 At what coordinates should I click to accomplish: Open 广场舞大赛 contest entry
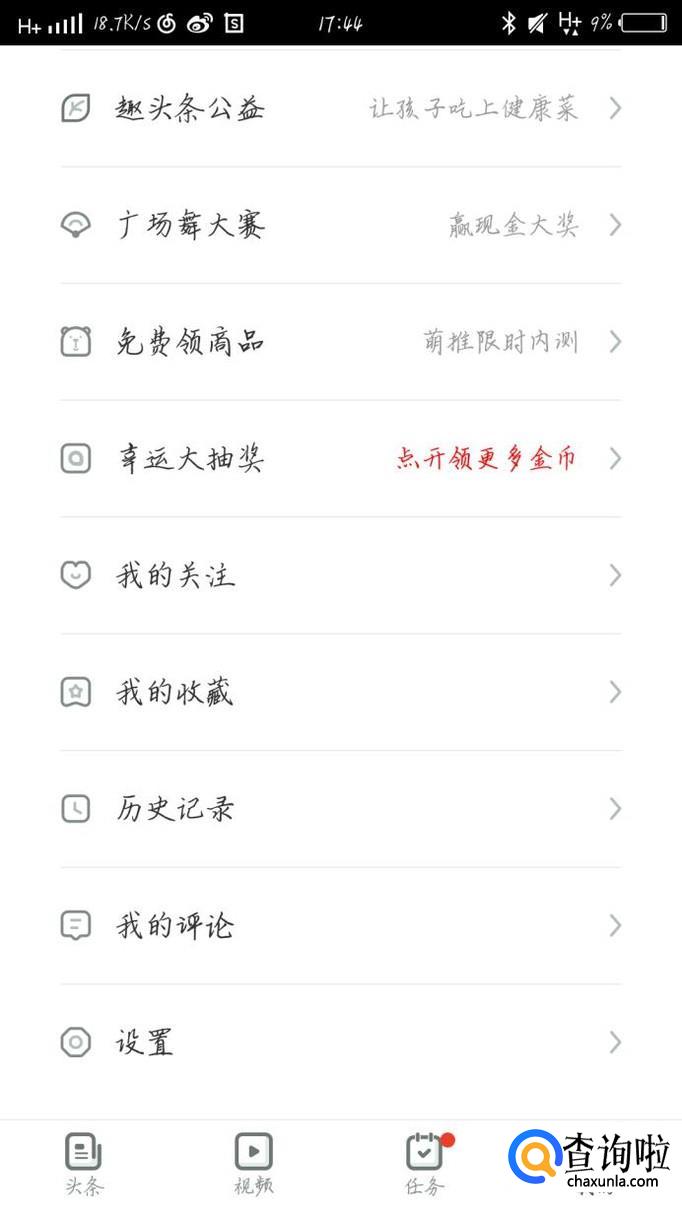[340, 225]
